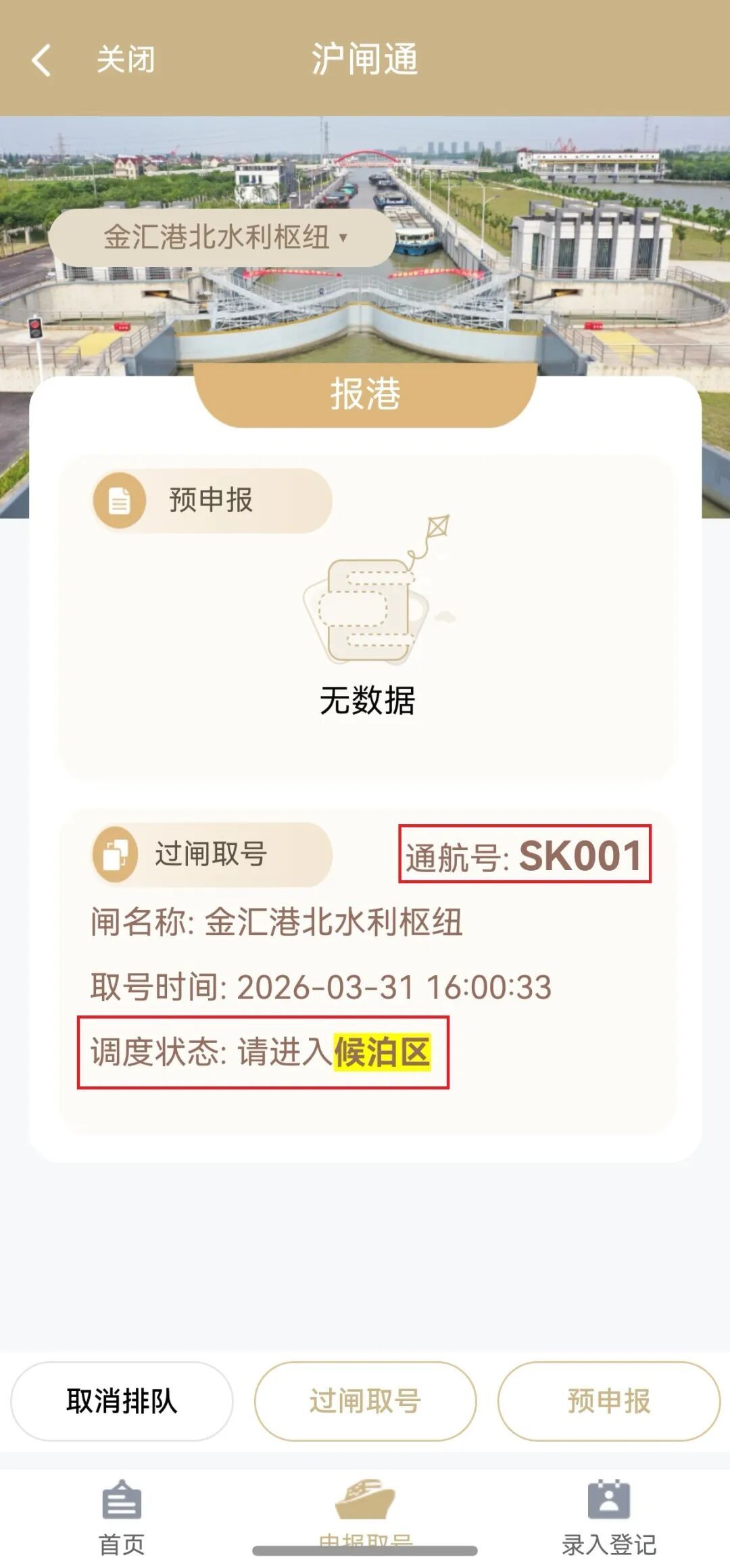Expand the 金汇港北水利枢纽 lock selector

(x=223, y=237)
